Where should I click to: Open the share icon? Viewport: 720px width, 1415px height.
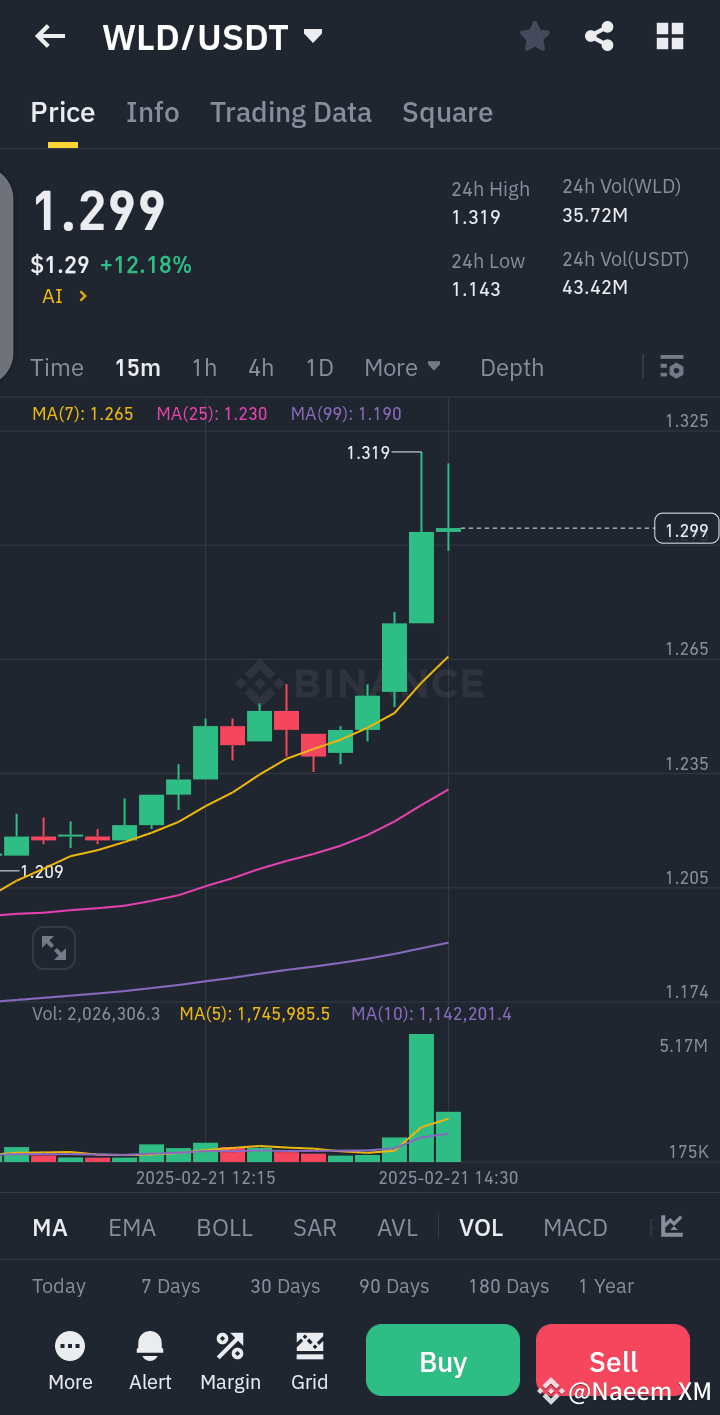[x=599, y=36]
